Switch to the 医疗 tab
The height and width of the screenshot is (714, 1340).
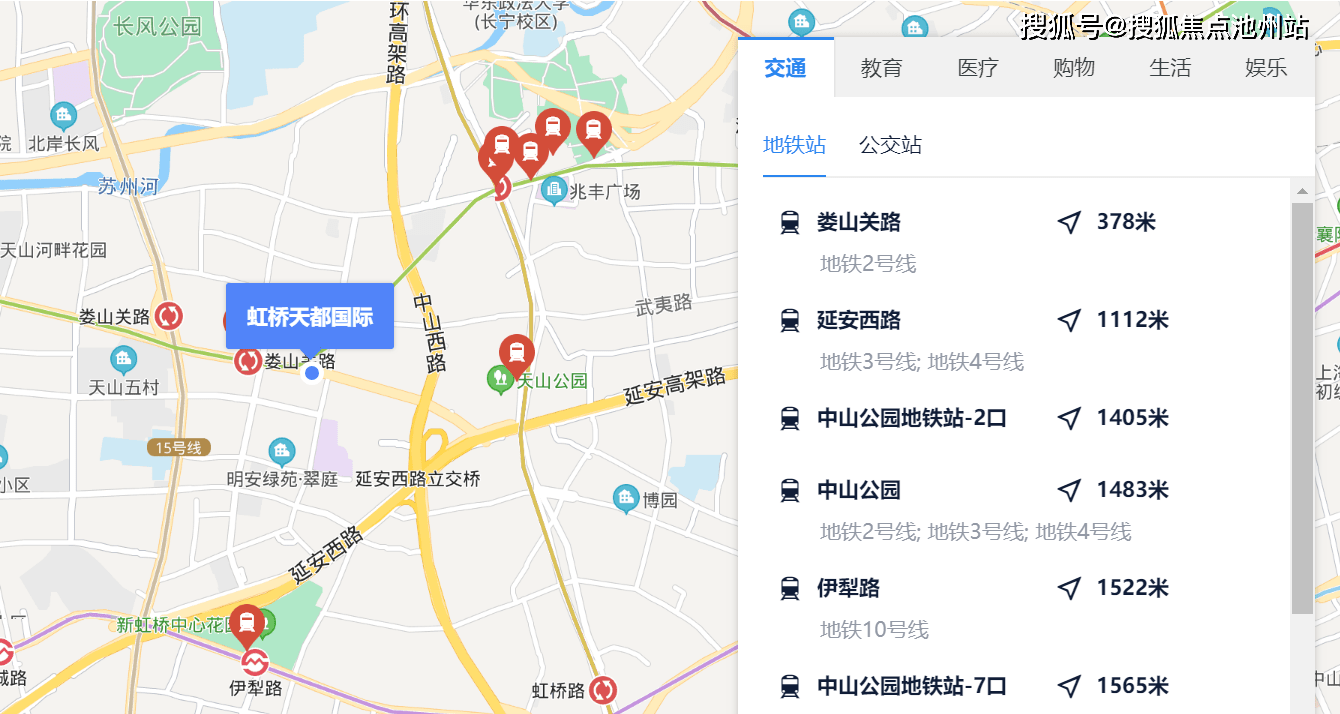coord(977,68)
